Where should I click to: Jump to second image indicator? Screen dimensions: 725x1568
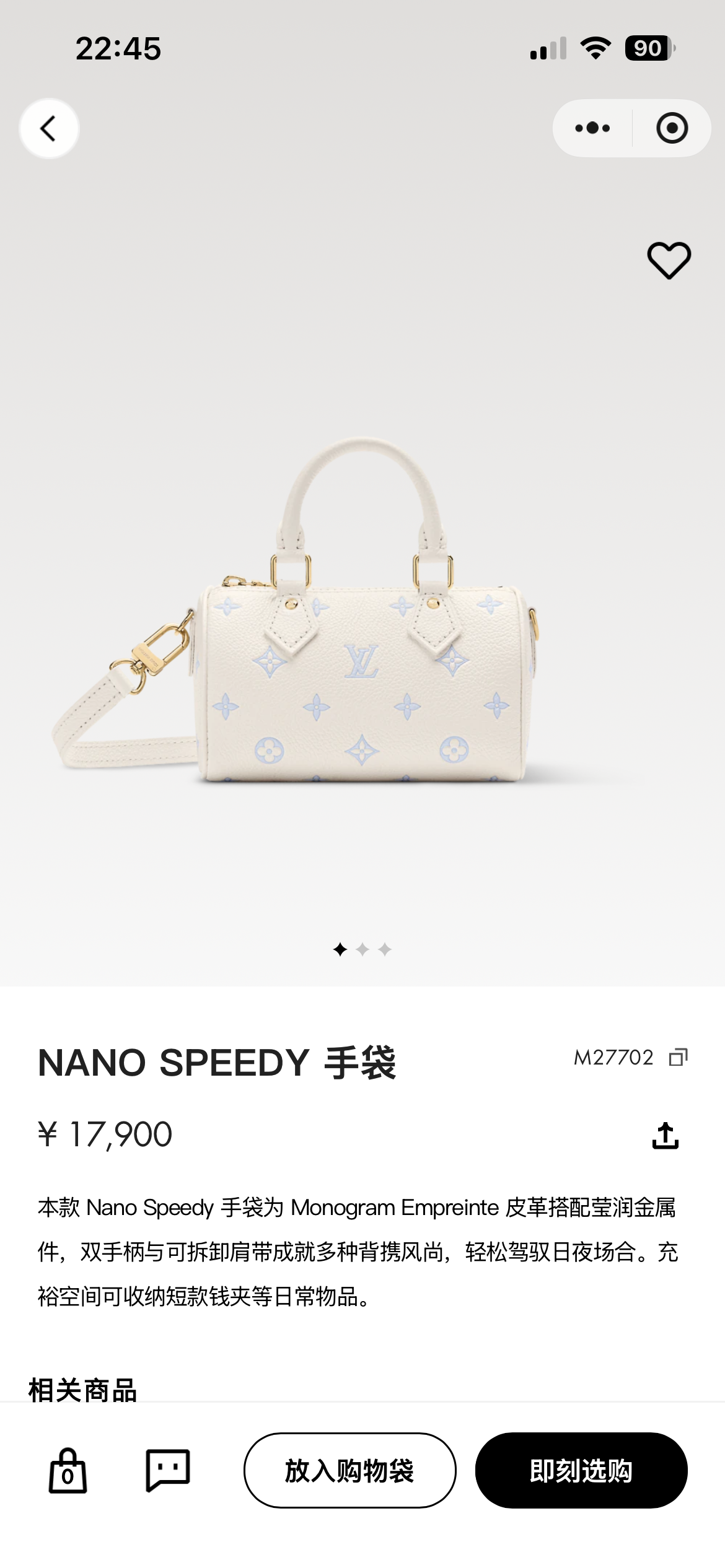coord(362,949)
